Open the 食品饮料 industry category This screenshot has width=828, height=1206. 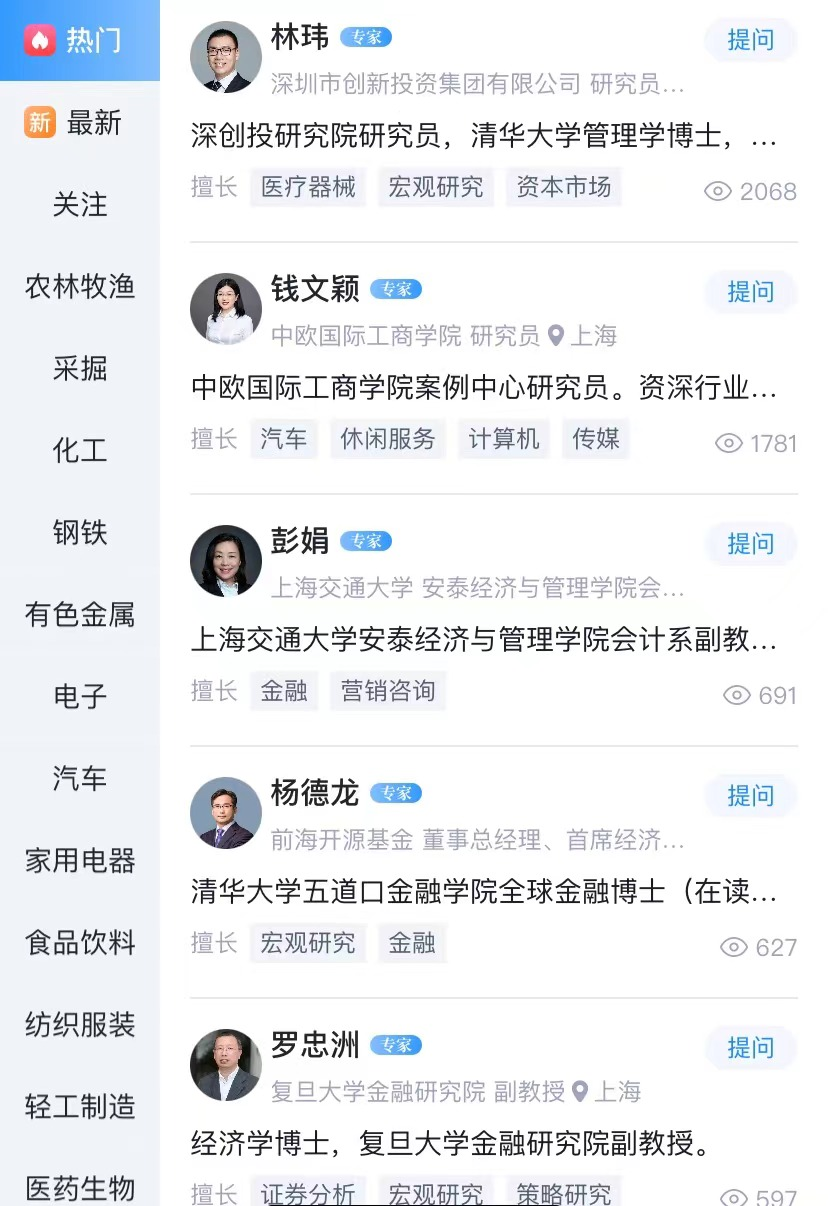tap(80, 943)
